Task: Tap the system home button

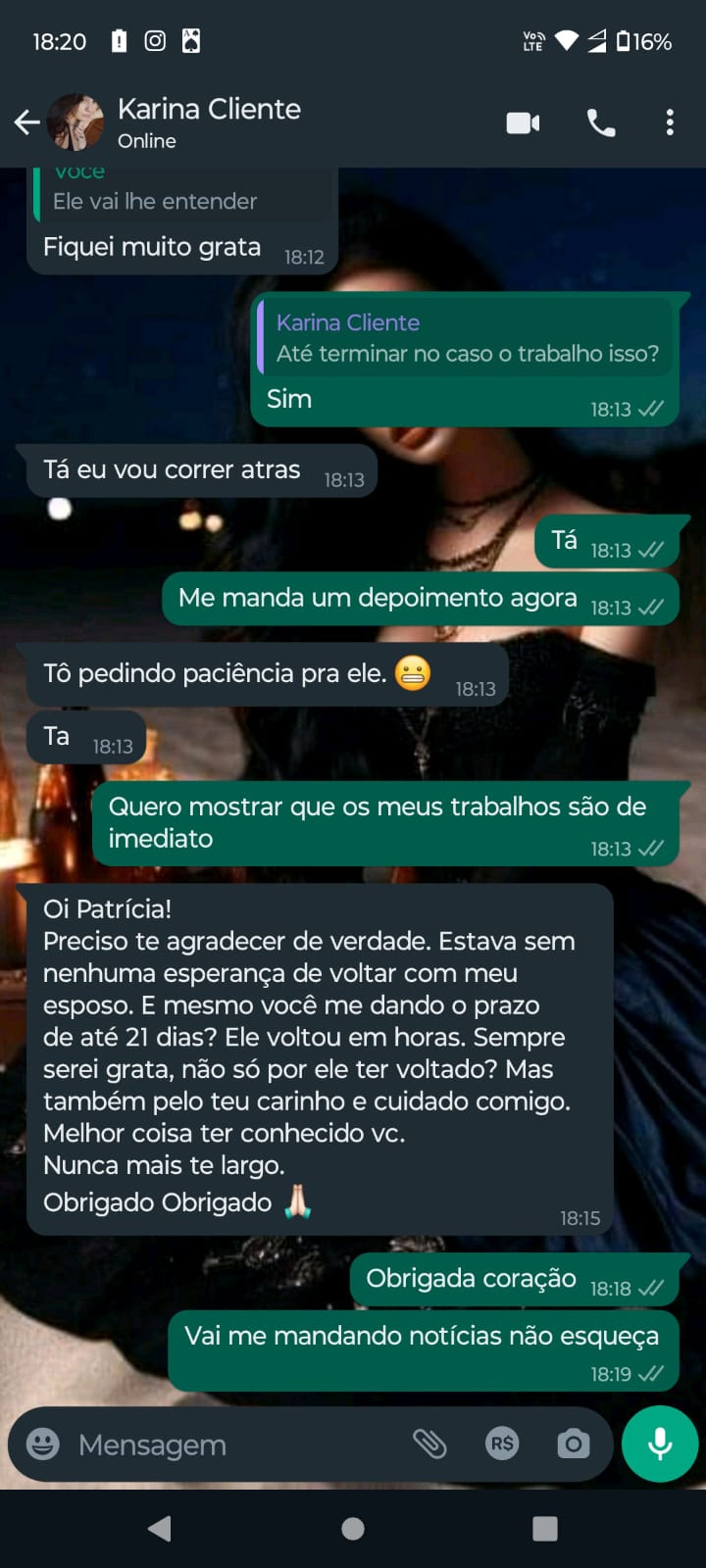Action: pyautogui.click(x=353, y=1528)
